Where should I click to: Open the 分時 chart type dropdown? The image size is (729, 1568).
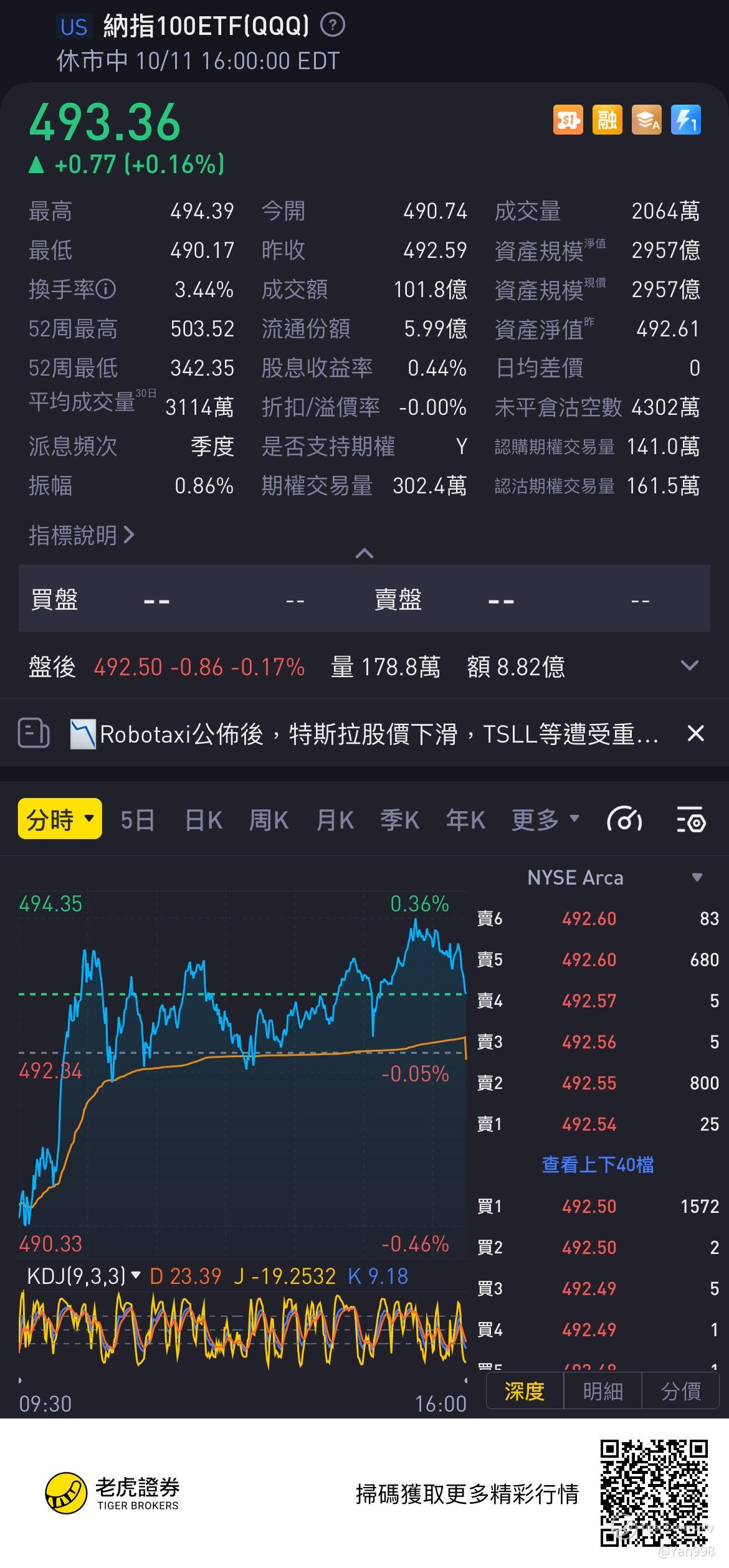[x=60, y=819]
